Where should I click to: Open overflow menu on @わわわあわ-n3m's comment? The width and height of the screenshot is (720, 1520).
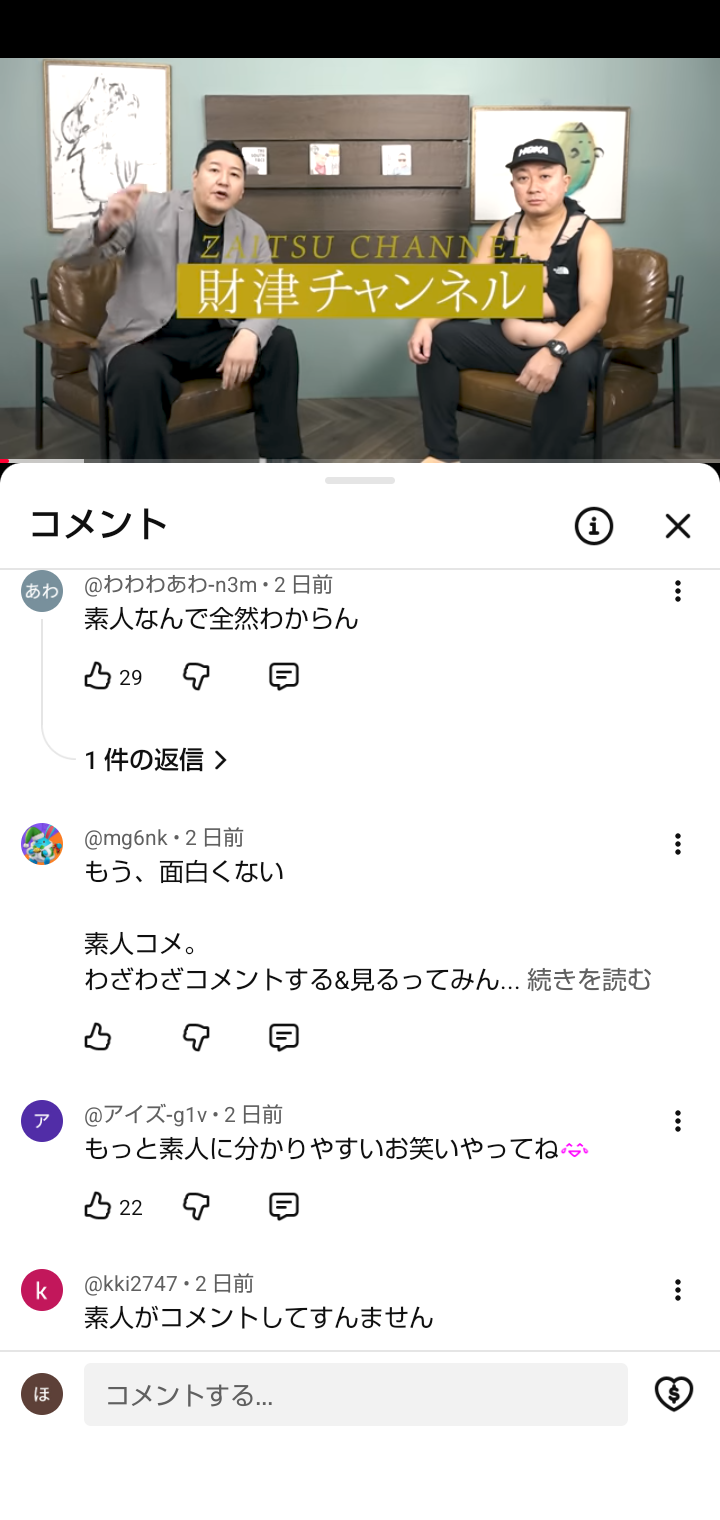[x=678, y=591]
